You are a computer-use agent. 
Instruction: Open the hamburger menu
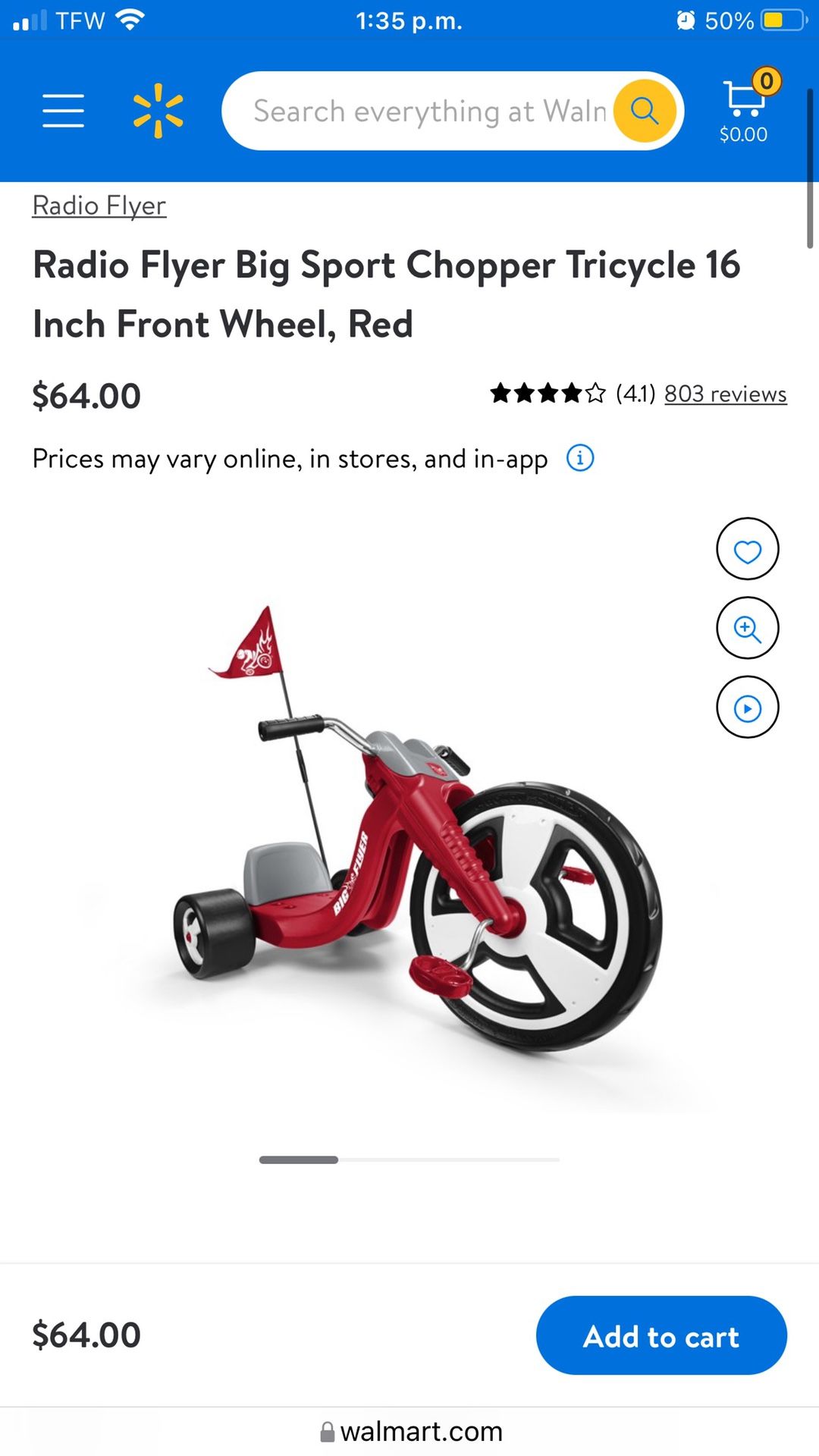[x=63, y=111]
